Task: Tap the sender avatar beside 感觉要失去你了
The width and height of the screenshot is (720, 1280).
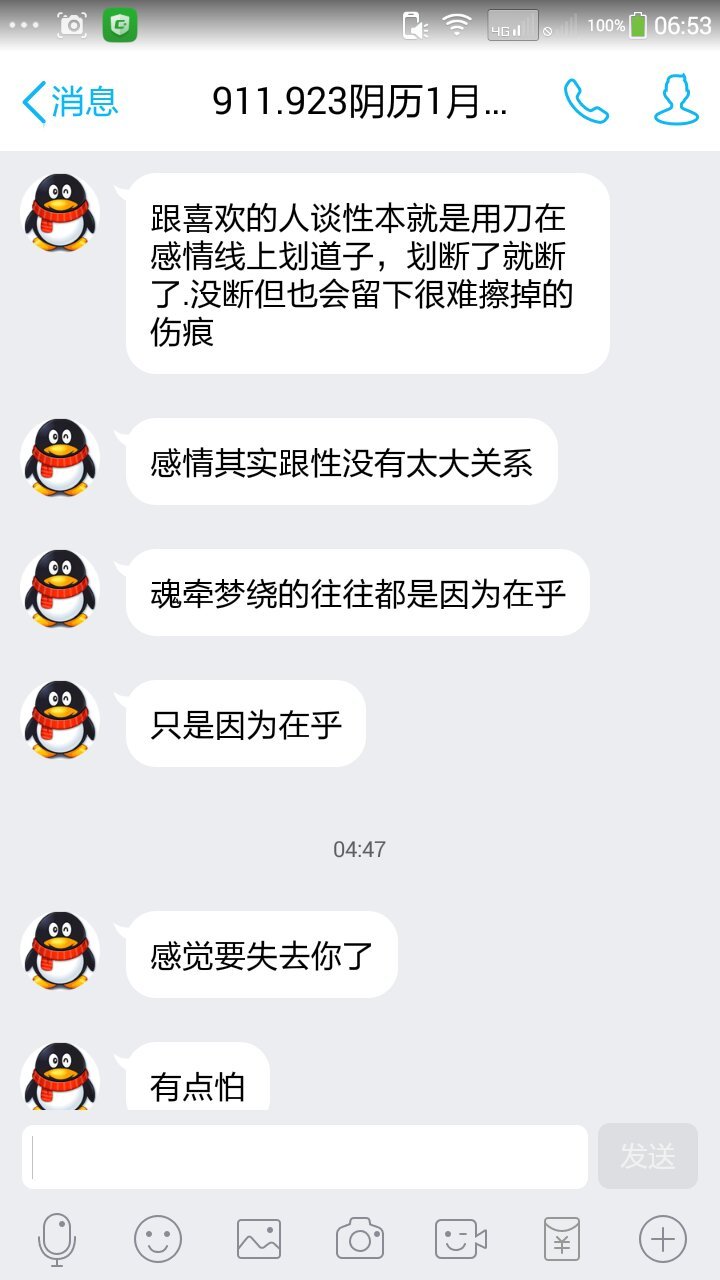Action: coord(60,951)
